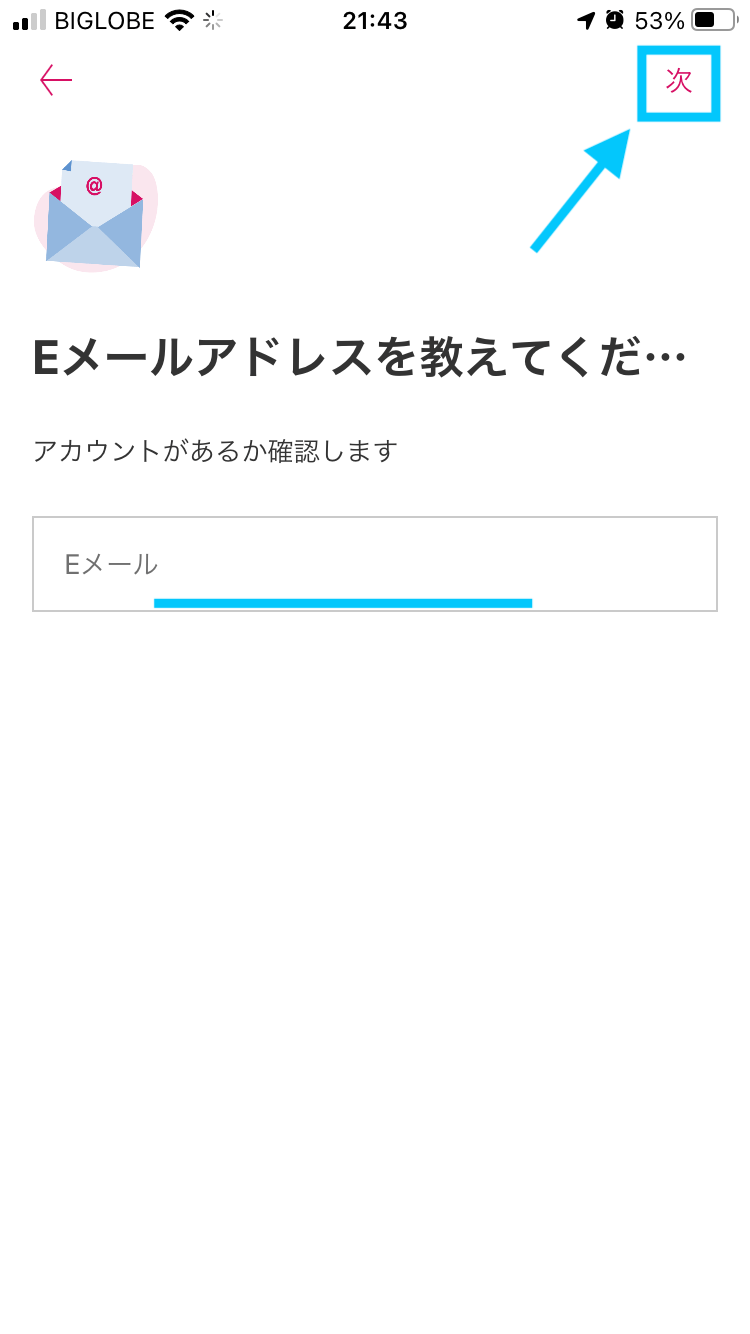Focus the Eメール input field
Screen dimensions: 750x1334
pos(375,564)
